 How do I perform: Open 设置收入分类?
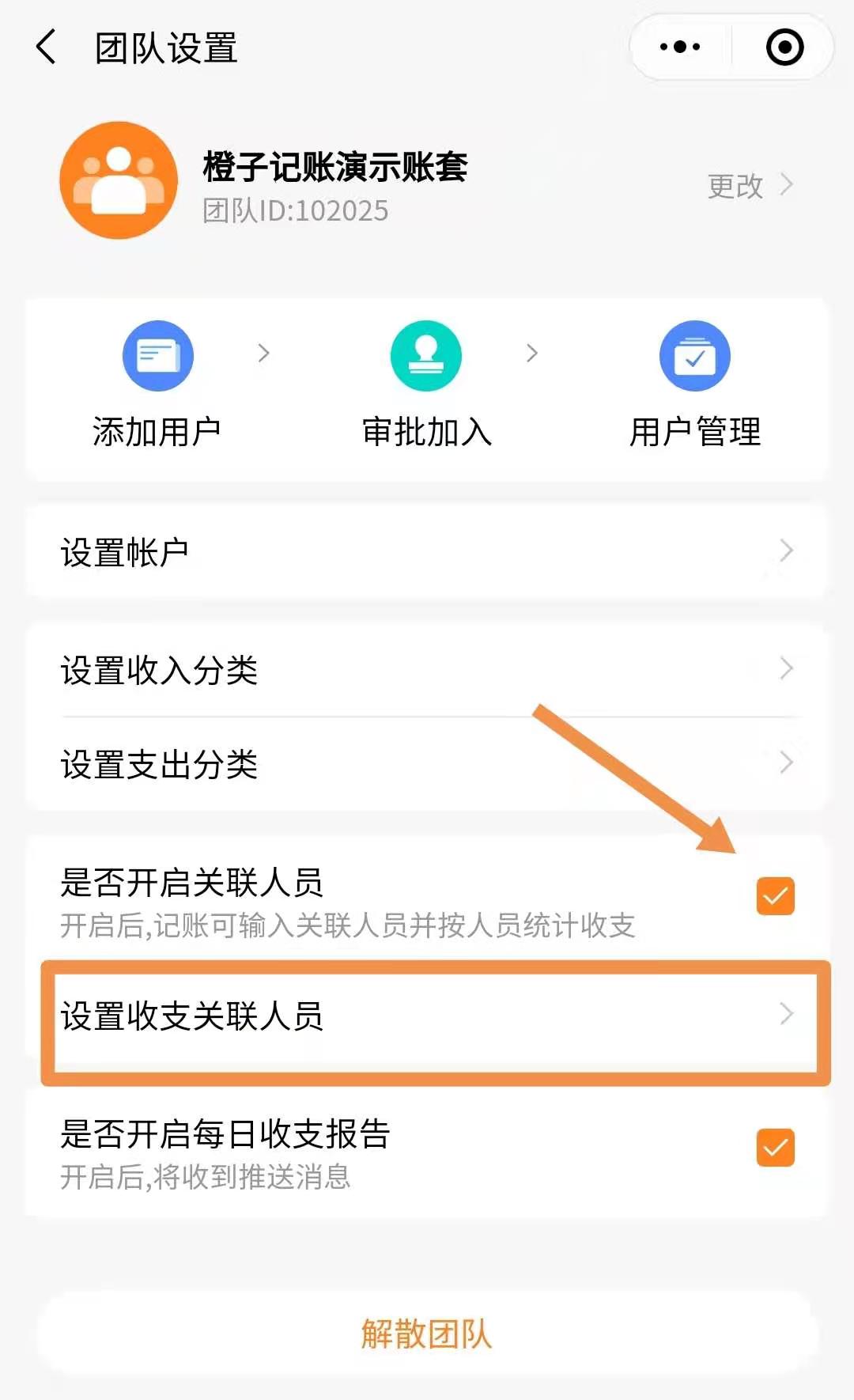point(427,670)
